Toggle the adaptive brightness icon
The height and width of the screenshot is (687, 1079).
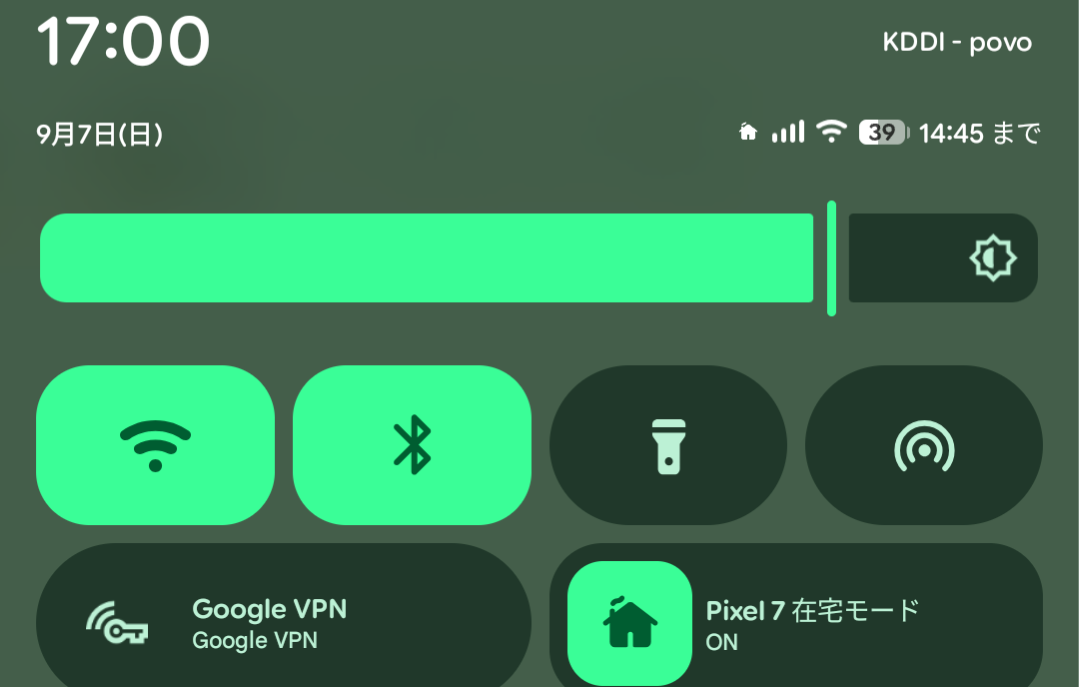click(x=992, y=259)
